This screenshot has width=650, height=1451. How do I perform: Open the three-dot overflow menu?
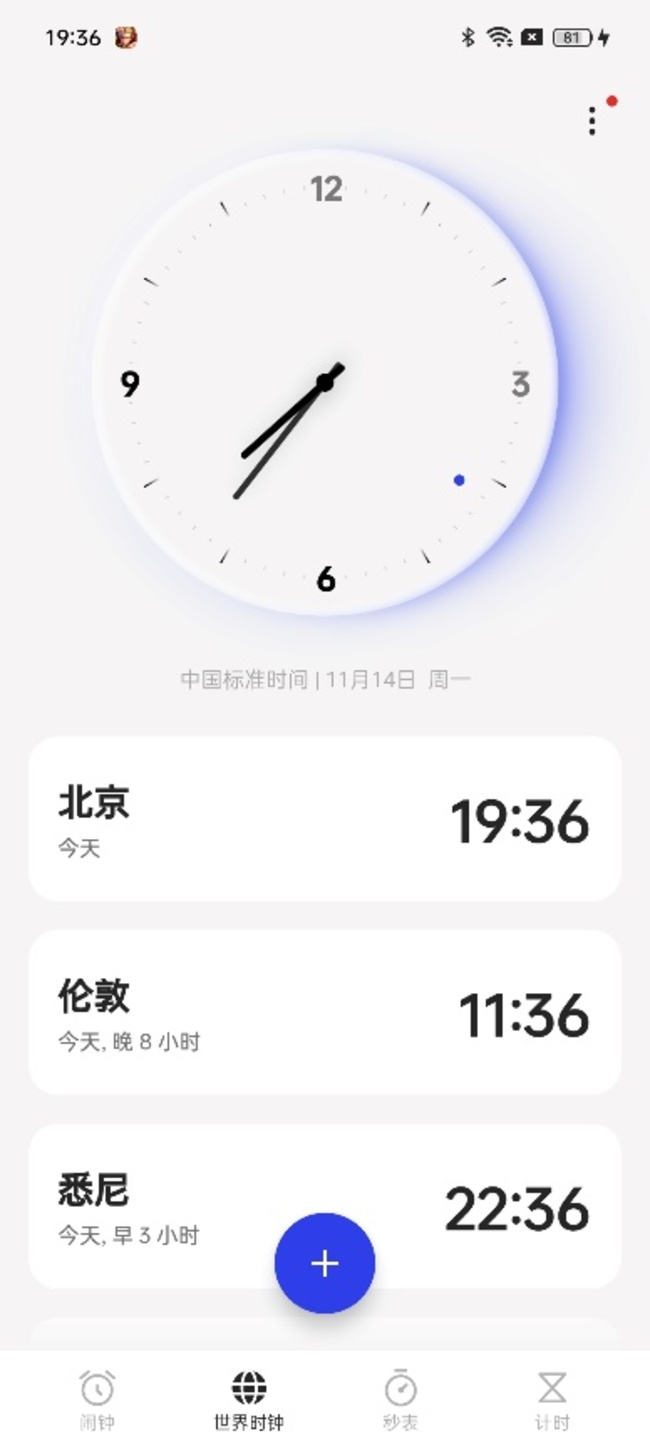point(592,121)
